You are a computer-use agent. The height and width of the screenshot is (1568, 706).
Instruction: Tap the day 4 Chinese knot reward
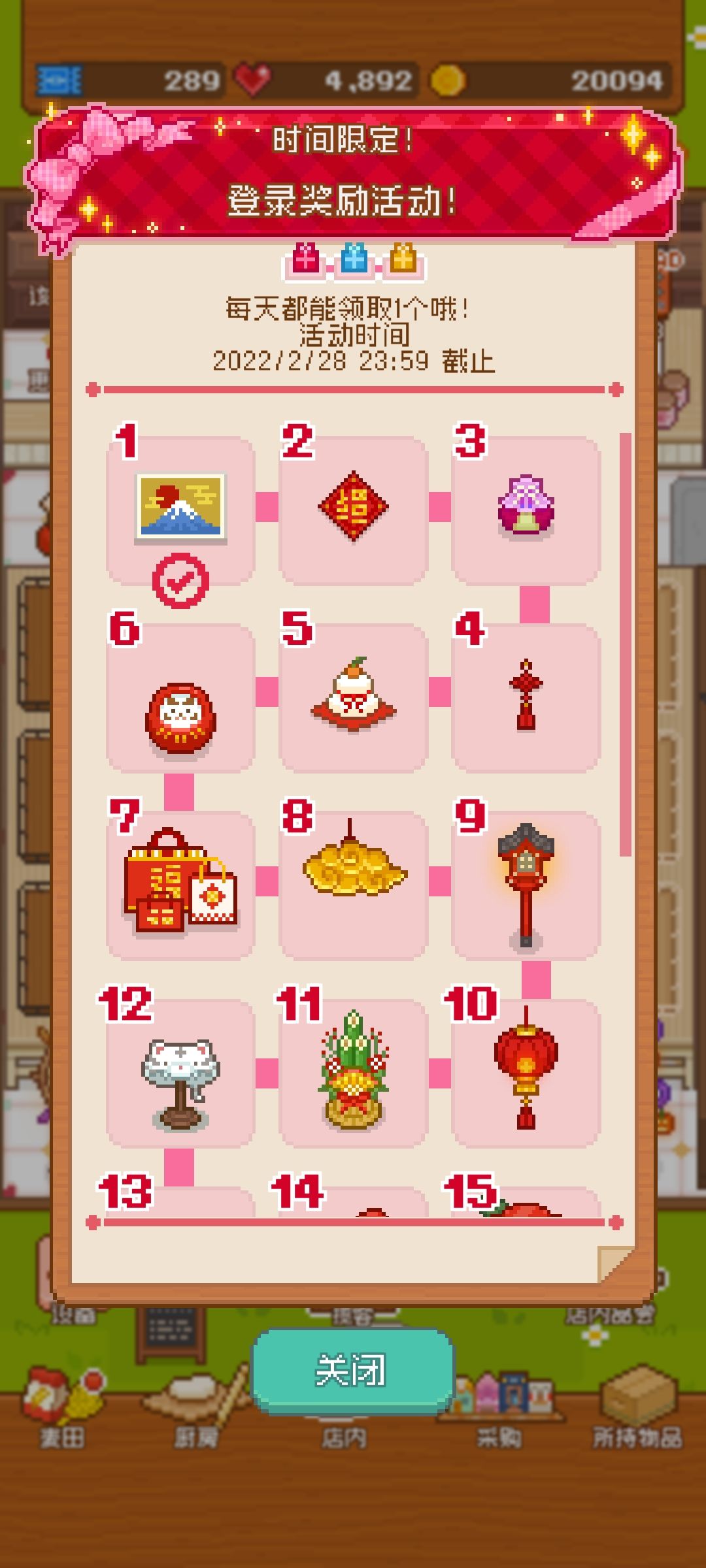[x=526, y=698]
